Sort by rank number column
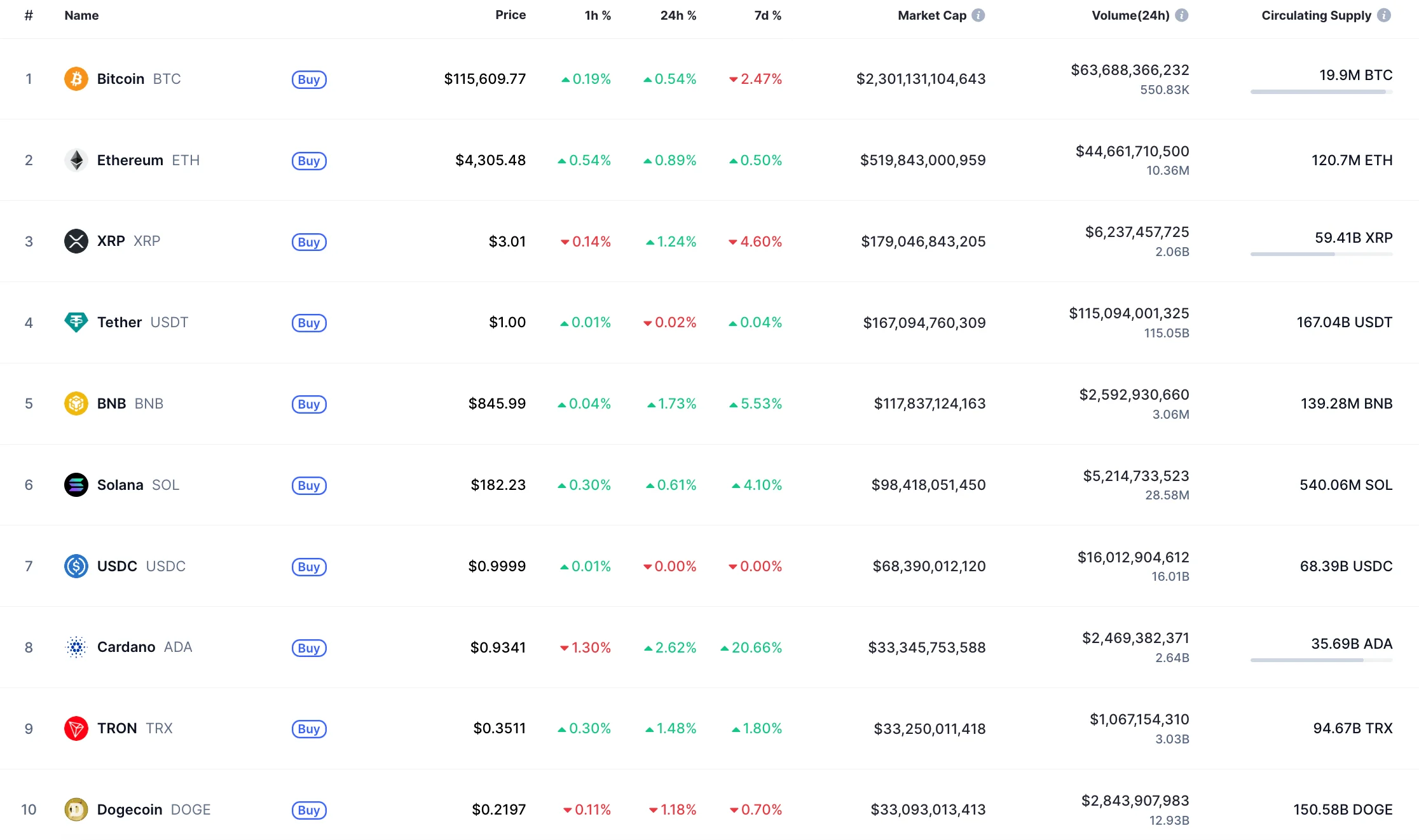The image size is (1419, 840). pos(29,15)
